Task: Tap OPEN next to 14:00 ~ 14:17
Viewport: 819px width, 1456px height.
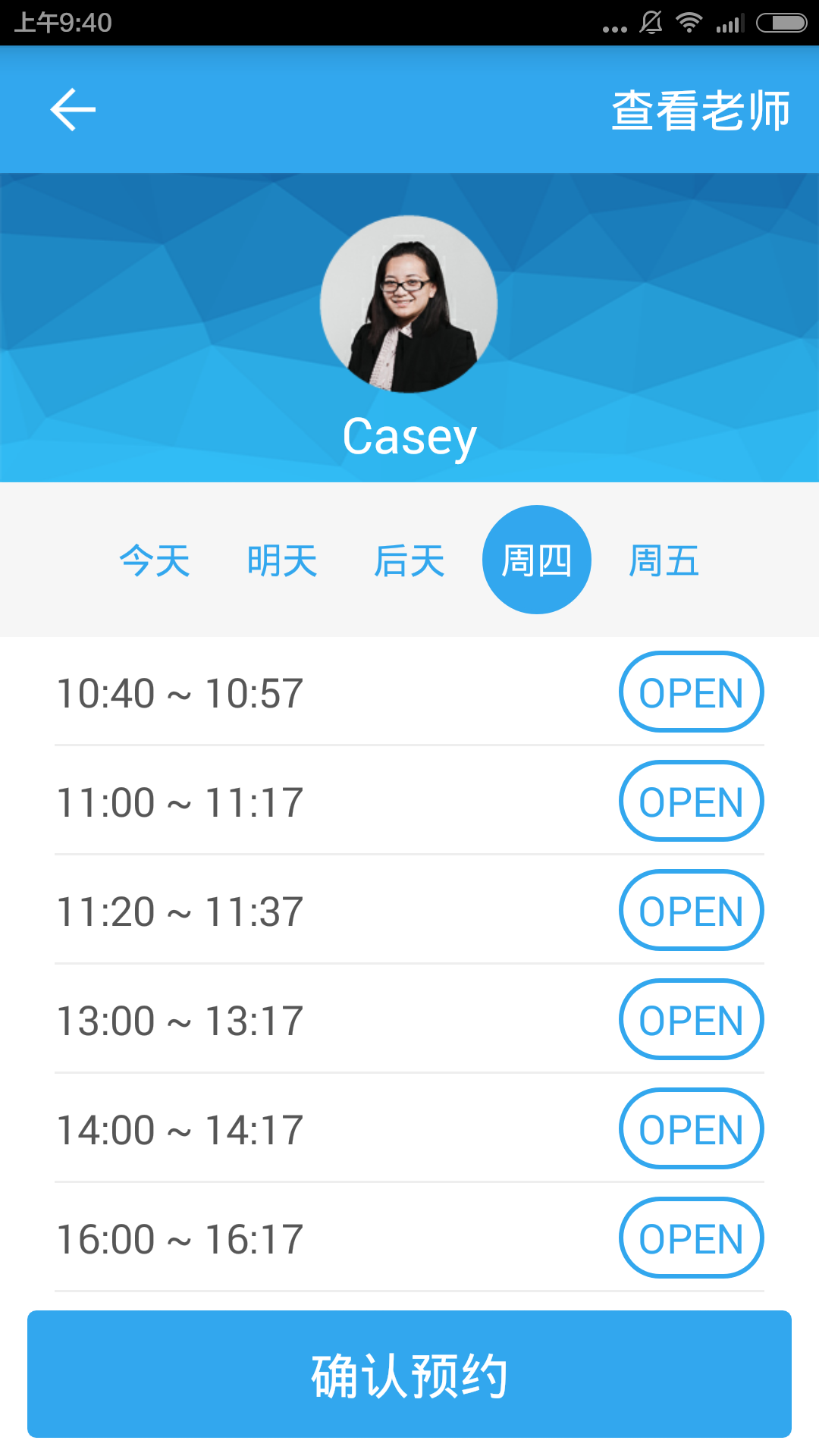Action: 691,1129
